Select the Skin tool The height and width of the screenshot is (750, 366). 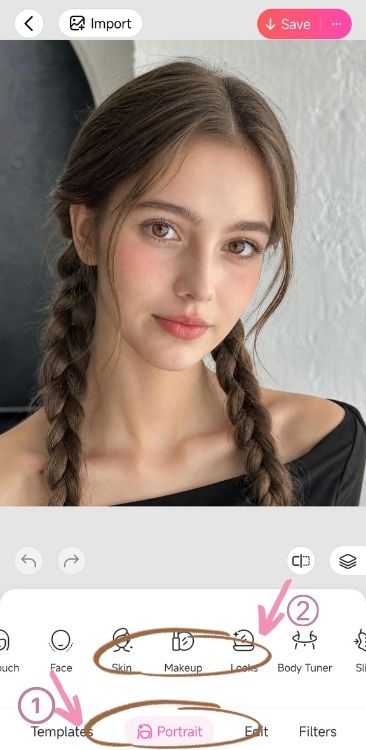[x=122, y=651]
